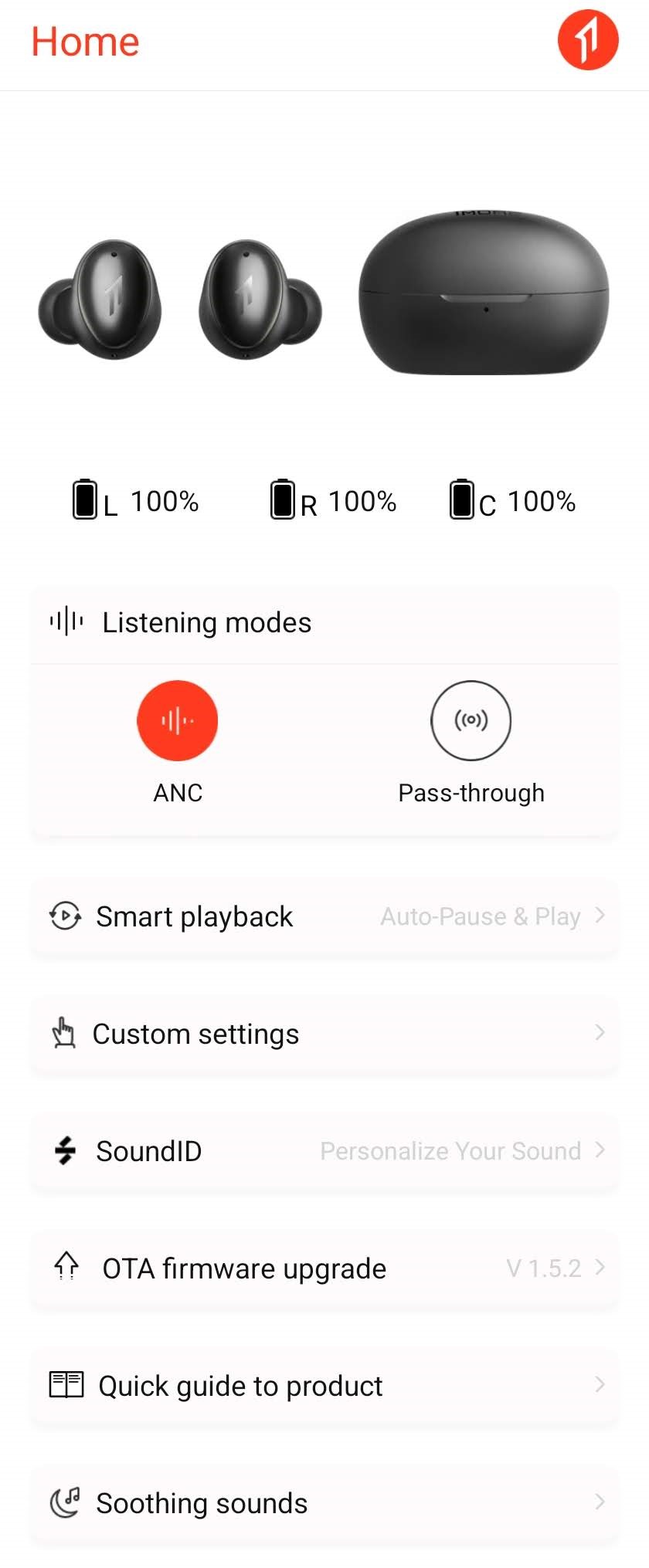The height and width of the screenshot is (1568, 649).
Task: Select ANC listening mode
Action: [x=178, y=720]
